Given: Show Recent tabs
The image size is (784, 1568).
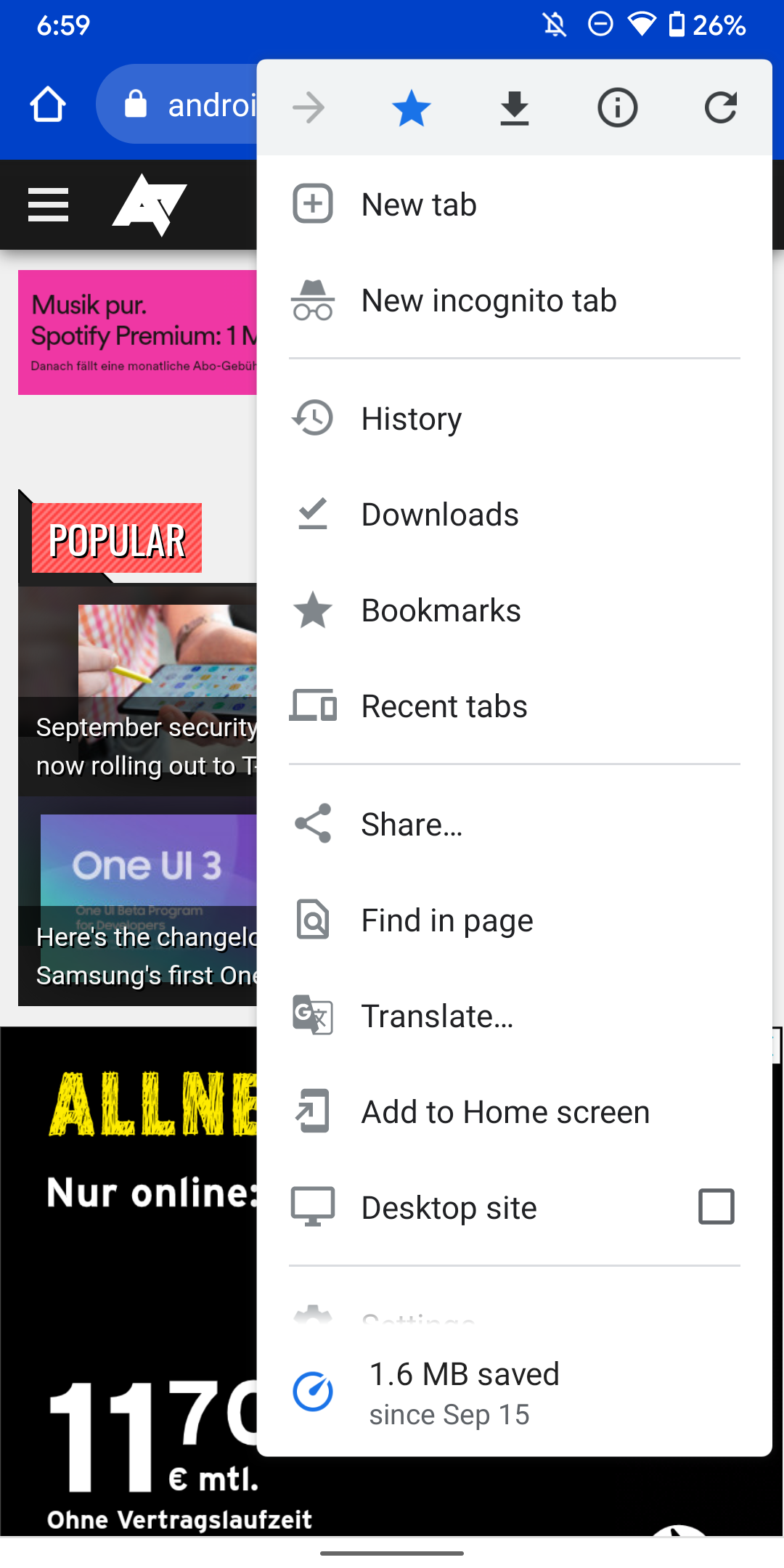Looking at the screenshot, I should coord(514,706).
